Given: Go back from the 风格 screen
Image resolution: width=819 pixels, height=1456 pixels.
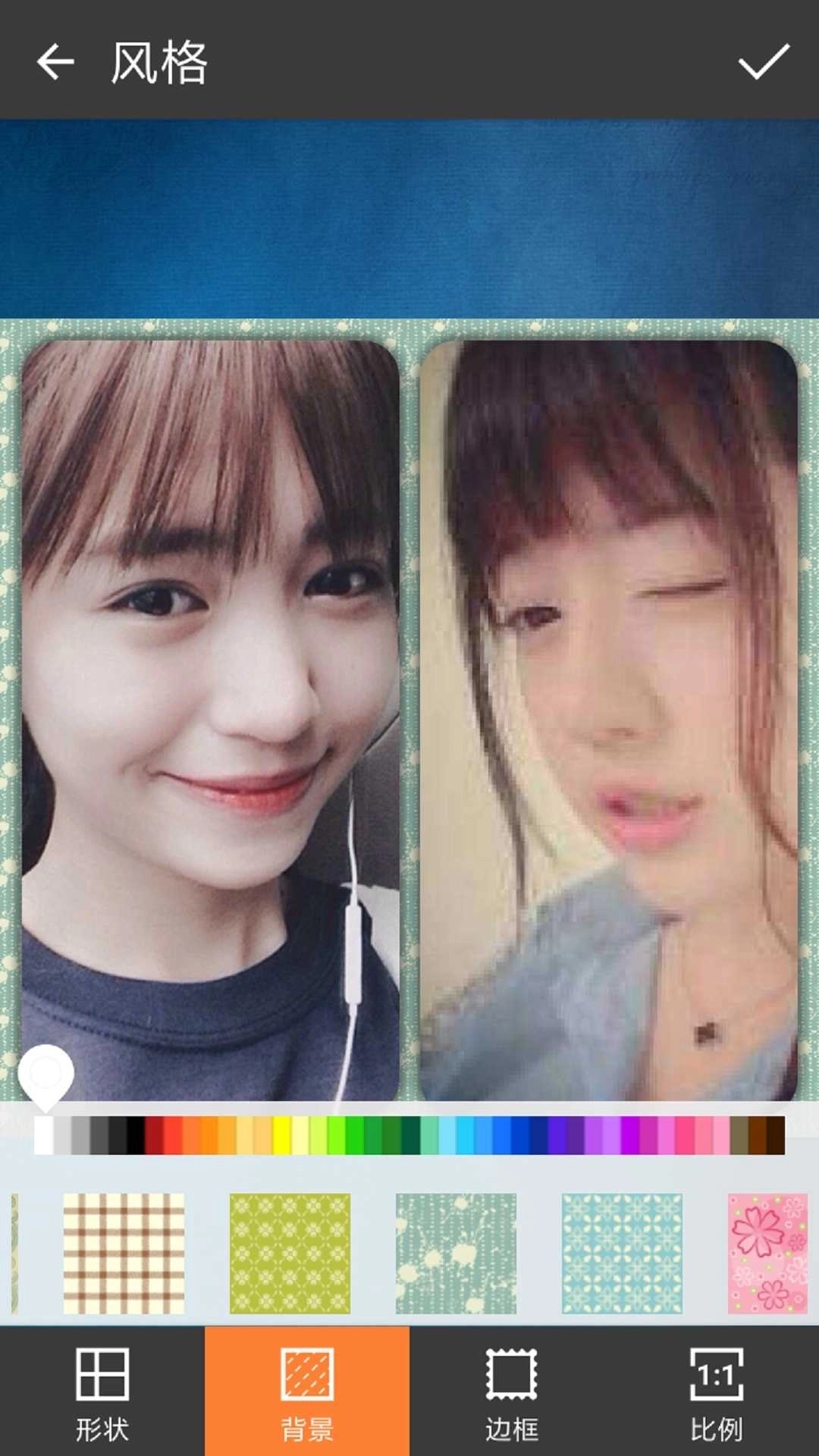Looking at the screenshot, I should click(55, 61).
